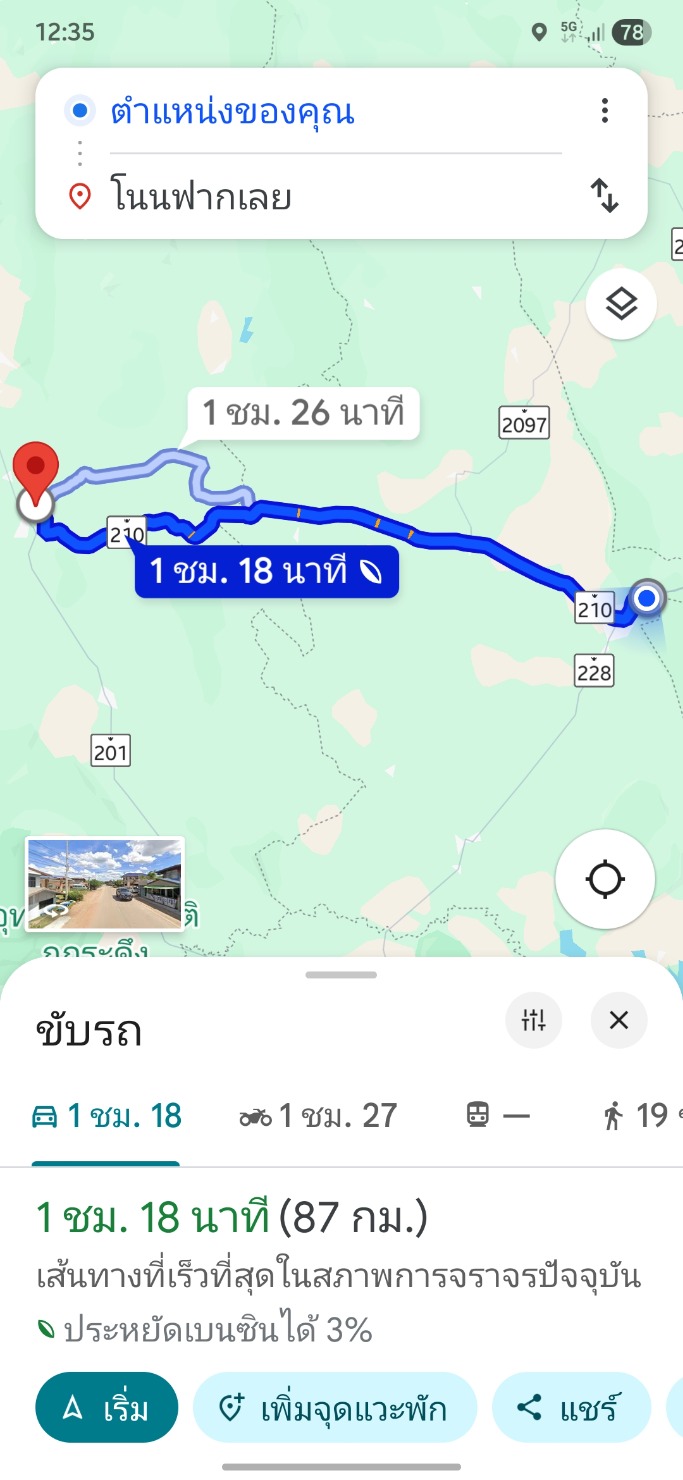Image resolution: width=683 pixels, height=1480 pixels.
Task: Select the alternate 1 ชม. 26 นาที route
Action: click(303, 412)
